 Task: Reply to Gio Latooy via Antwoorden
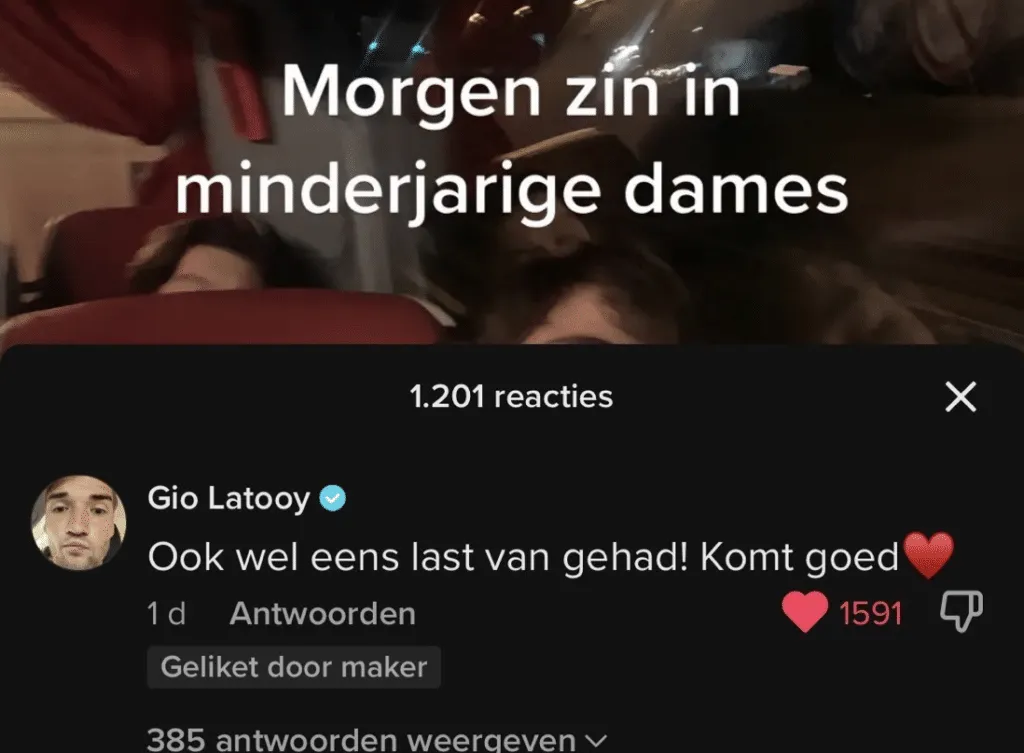(x=322, y=613)
